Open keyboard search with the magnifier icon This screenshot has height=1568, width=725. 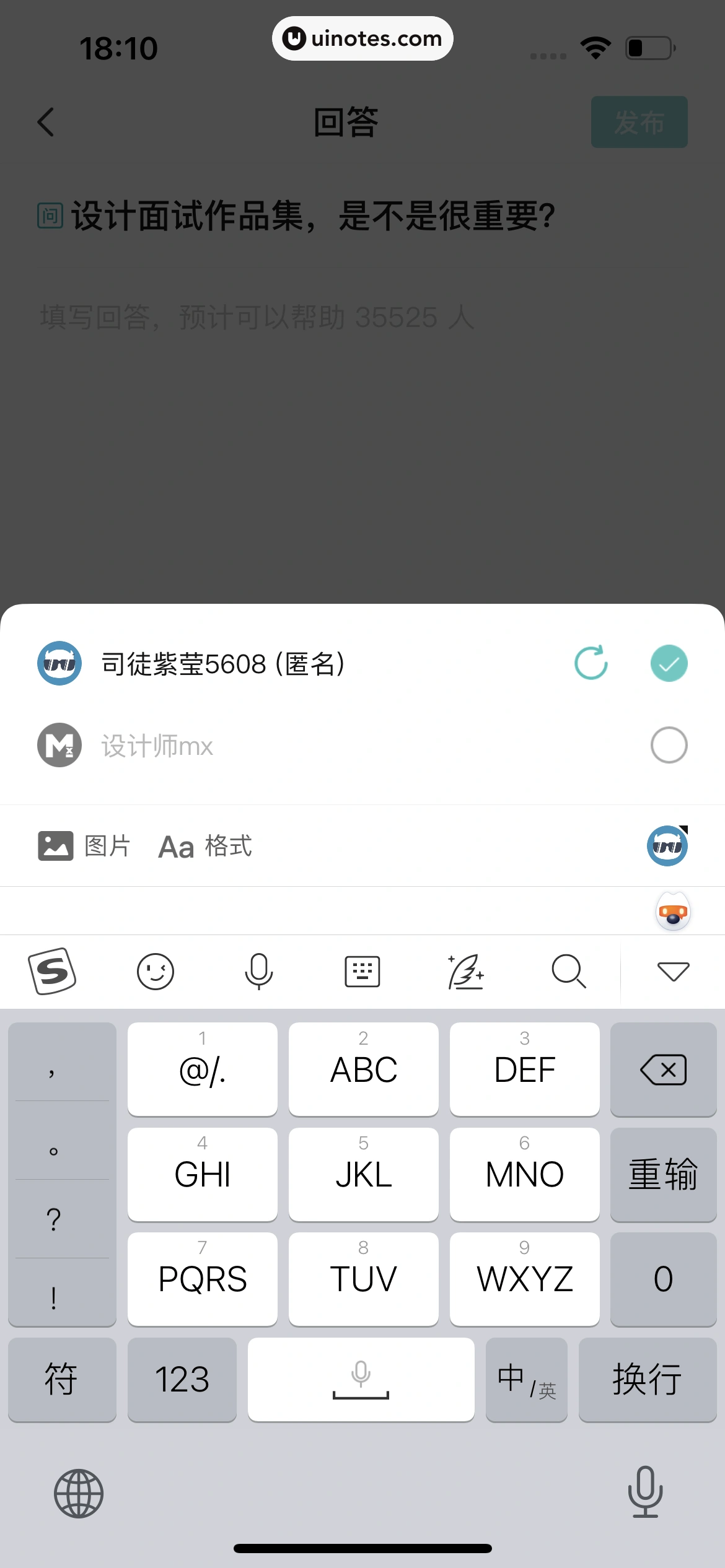click(x=568, y=971)
